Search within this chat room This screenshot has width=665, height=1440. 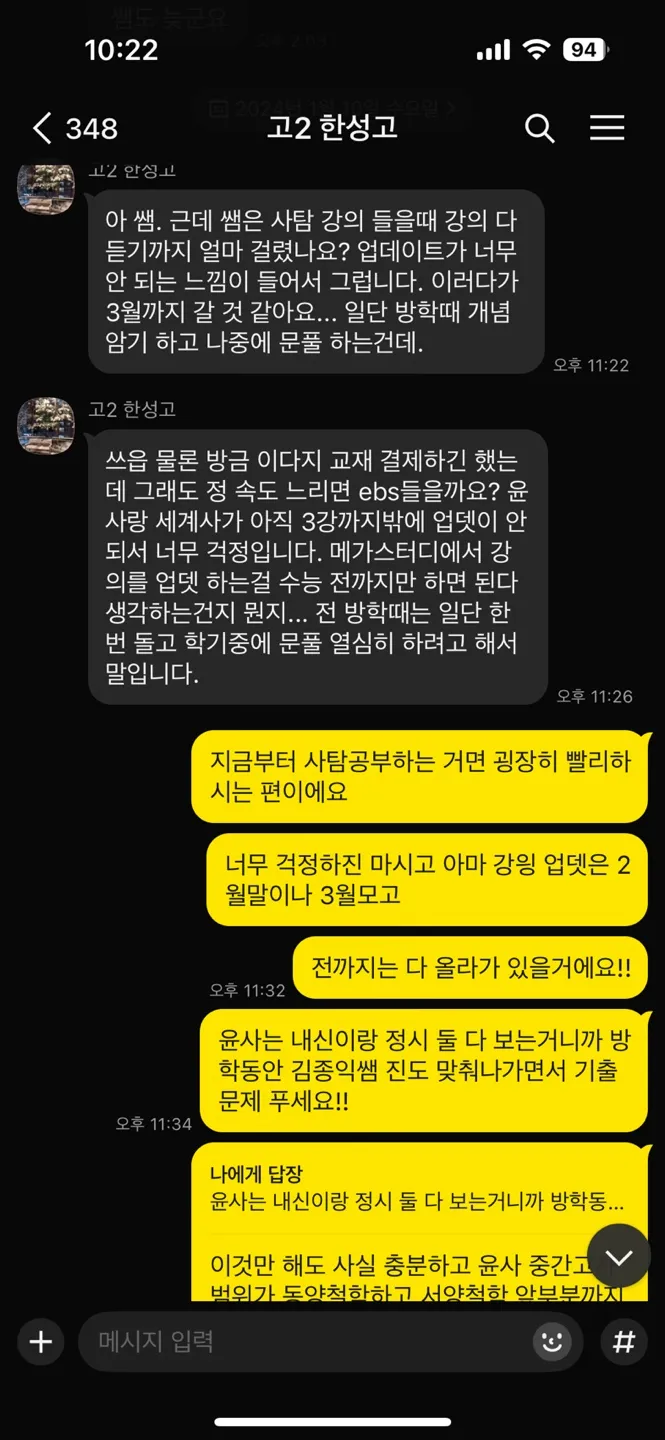[x=539, y=128]
